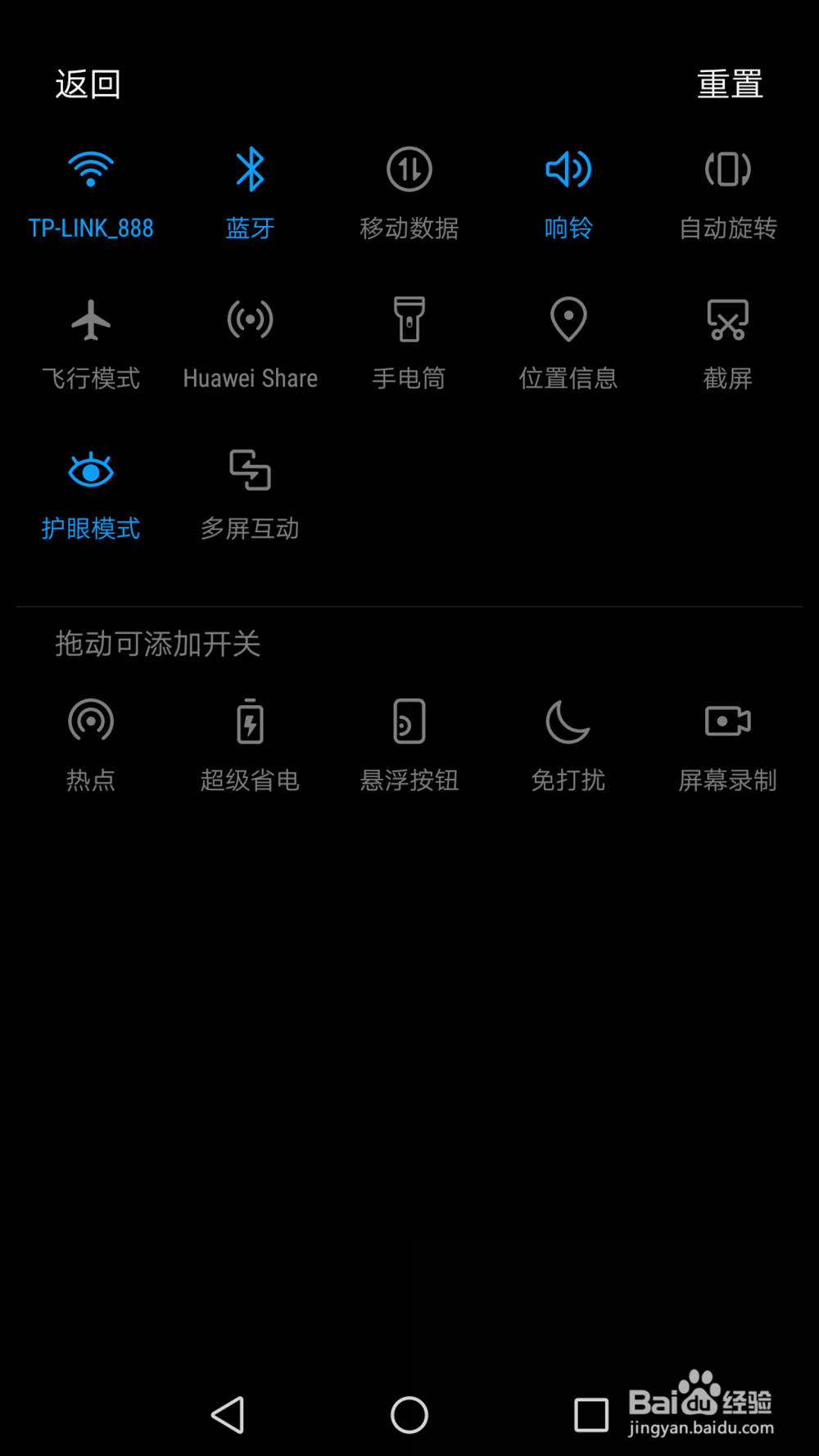Turn off 护眼模式 eye comfort mode
819x1456 pixels.
coord(90,469)
